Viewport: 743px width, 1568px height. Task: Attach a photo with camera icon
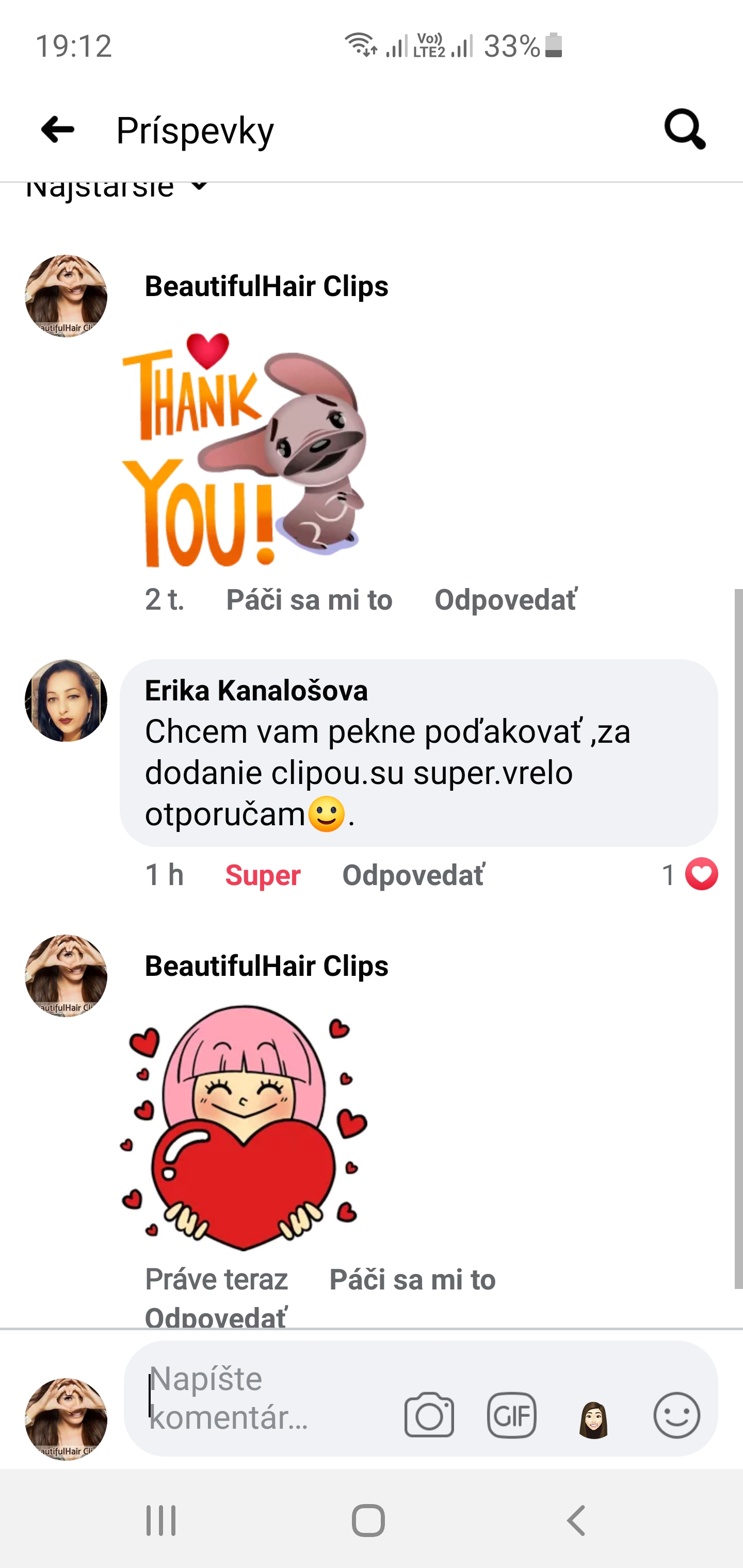[x=429, y=1415]
